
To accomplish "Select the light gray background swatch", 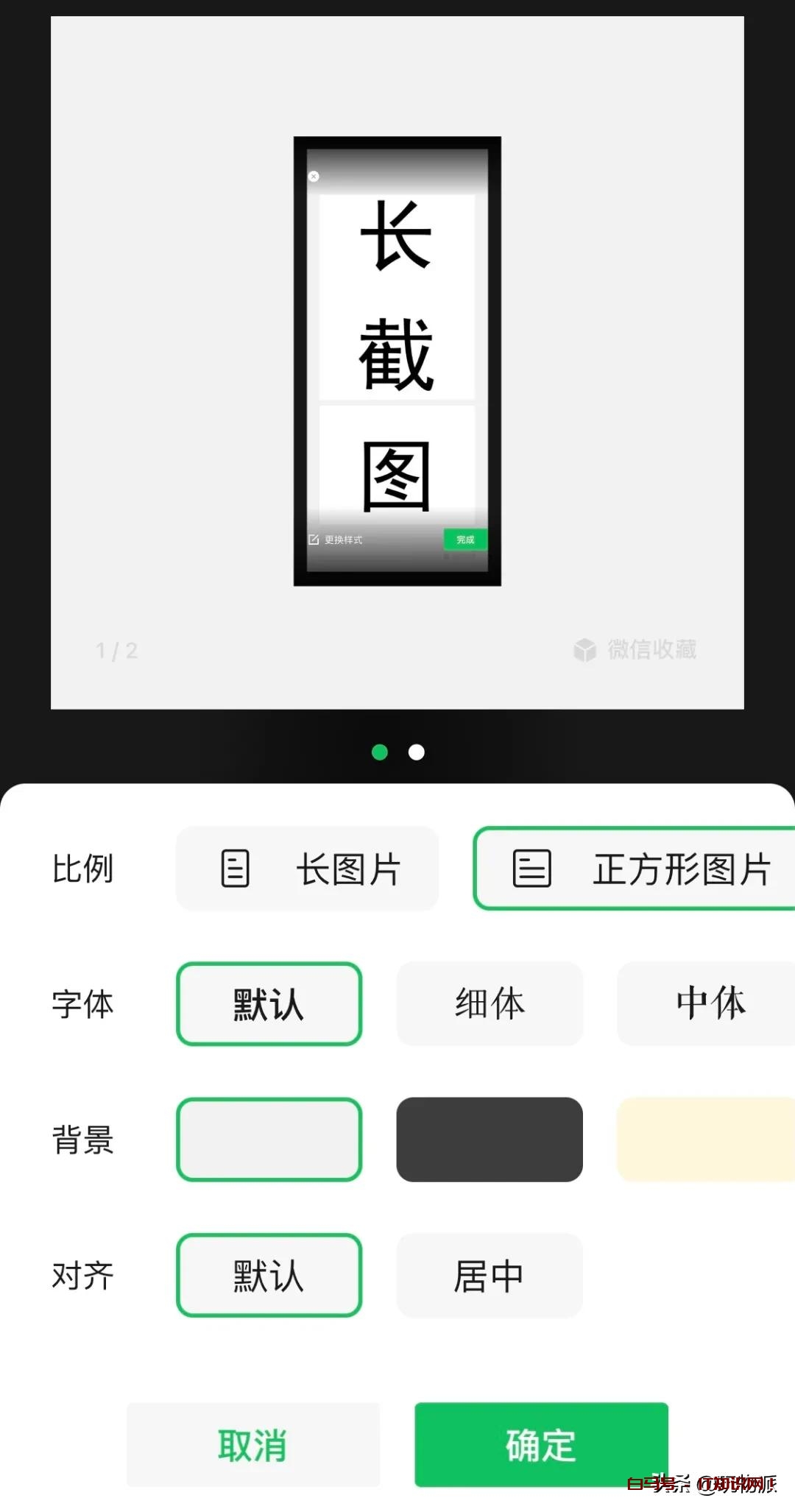I will click(269, 1140).
